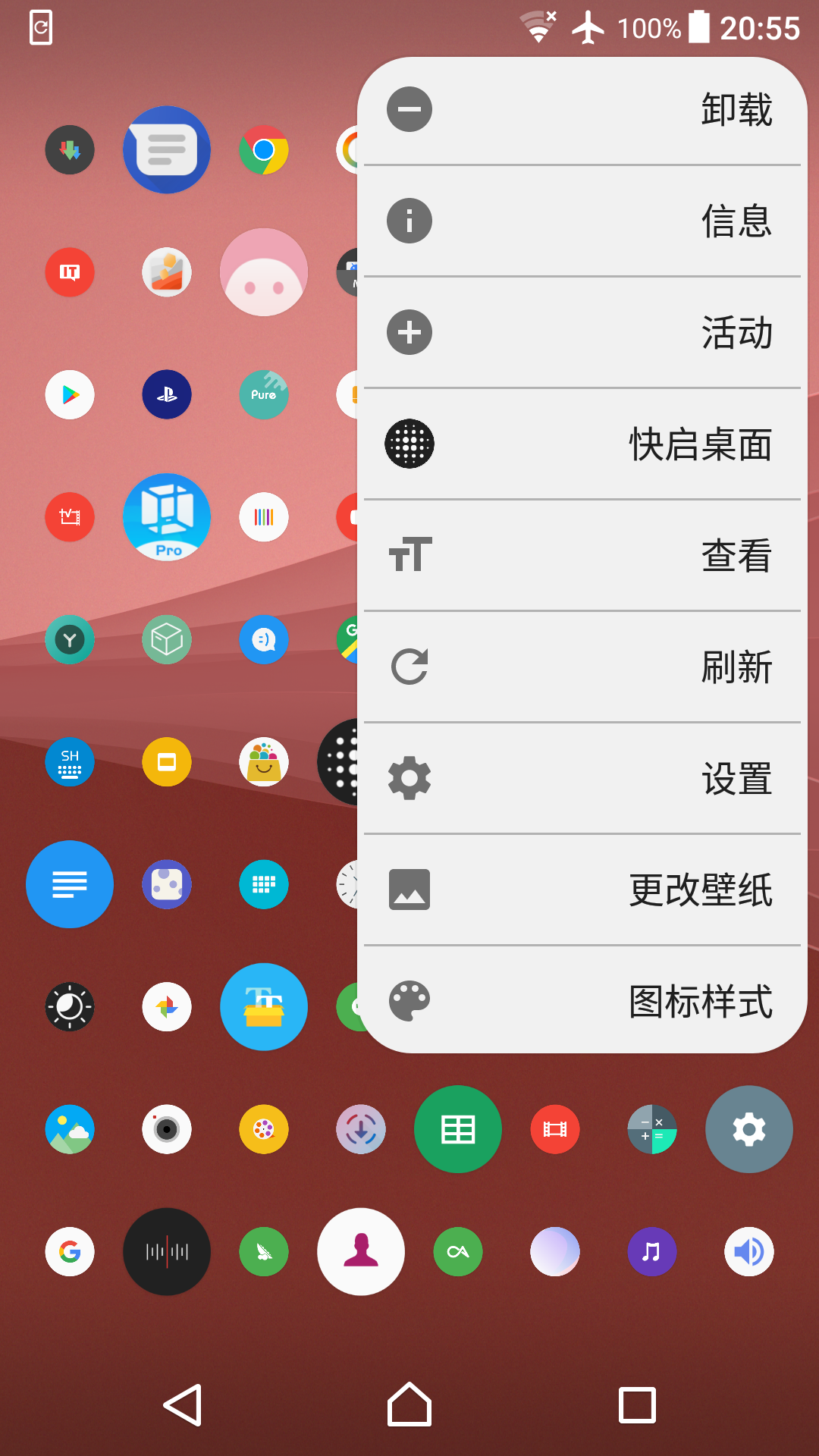
Task: Tap the Recents square navigation button
Action: [x=637, y=1404]
